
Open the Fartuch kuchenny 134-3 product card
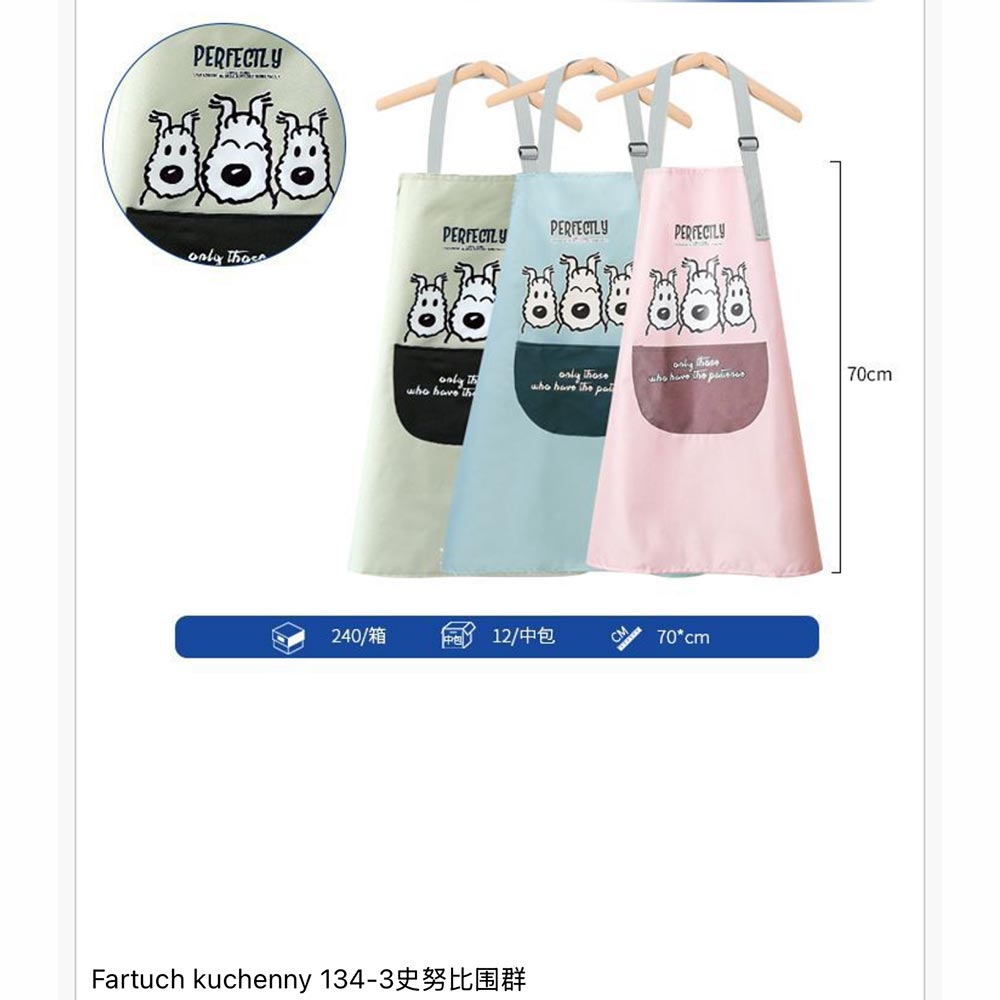[308, 978]
